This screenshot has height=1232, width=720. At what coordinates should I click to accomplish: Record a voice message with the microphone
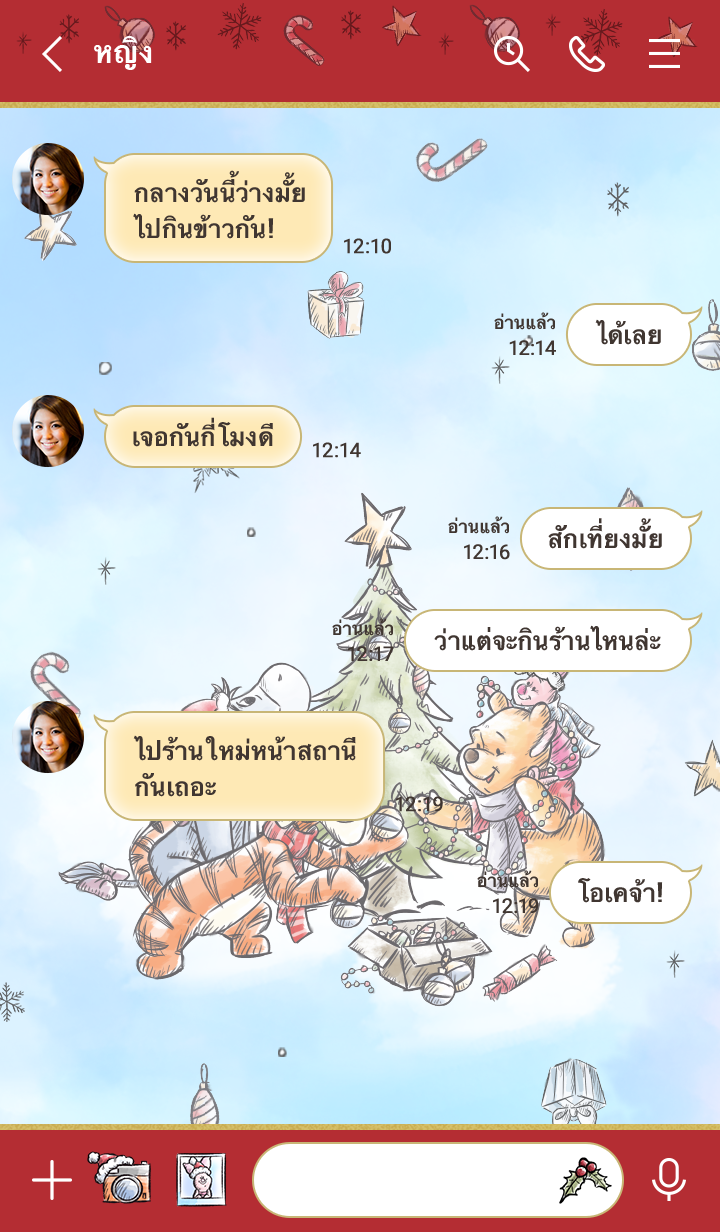click(x=668, y=1180)
